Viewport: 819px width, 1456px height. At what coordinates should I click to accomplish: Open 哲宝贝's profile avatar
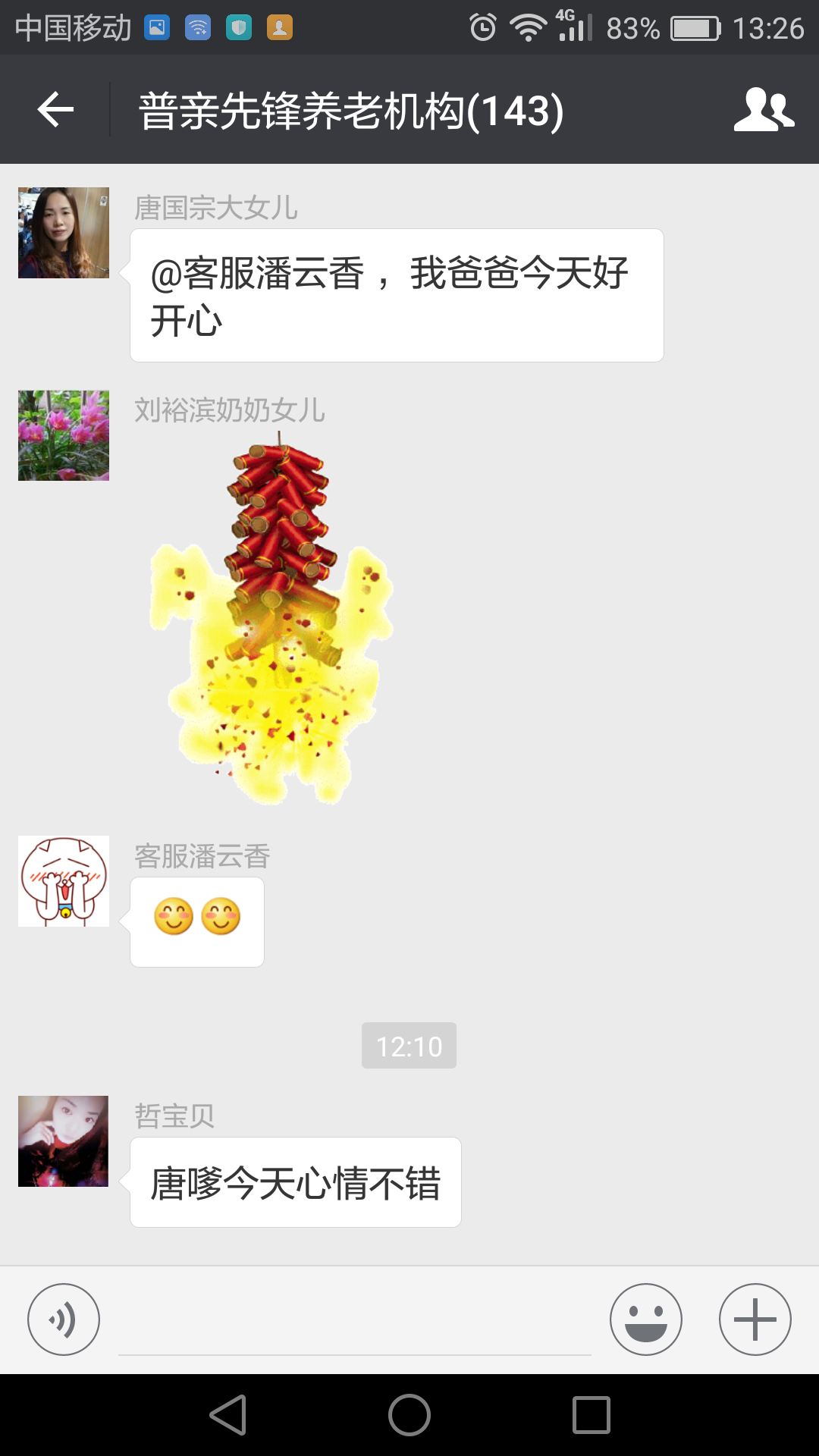[x=64, y=1141]
